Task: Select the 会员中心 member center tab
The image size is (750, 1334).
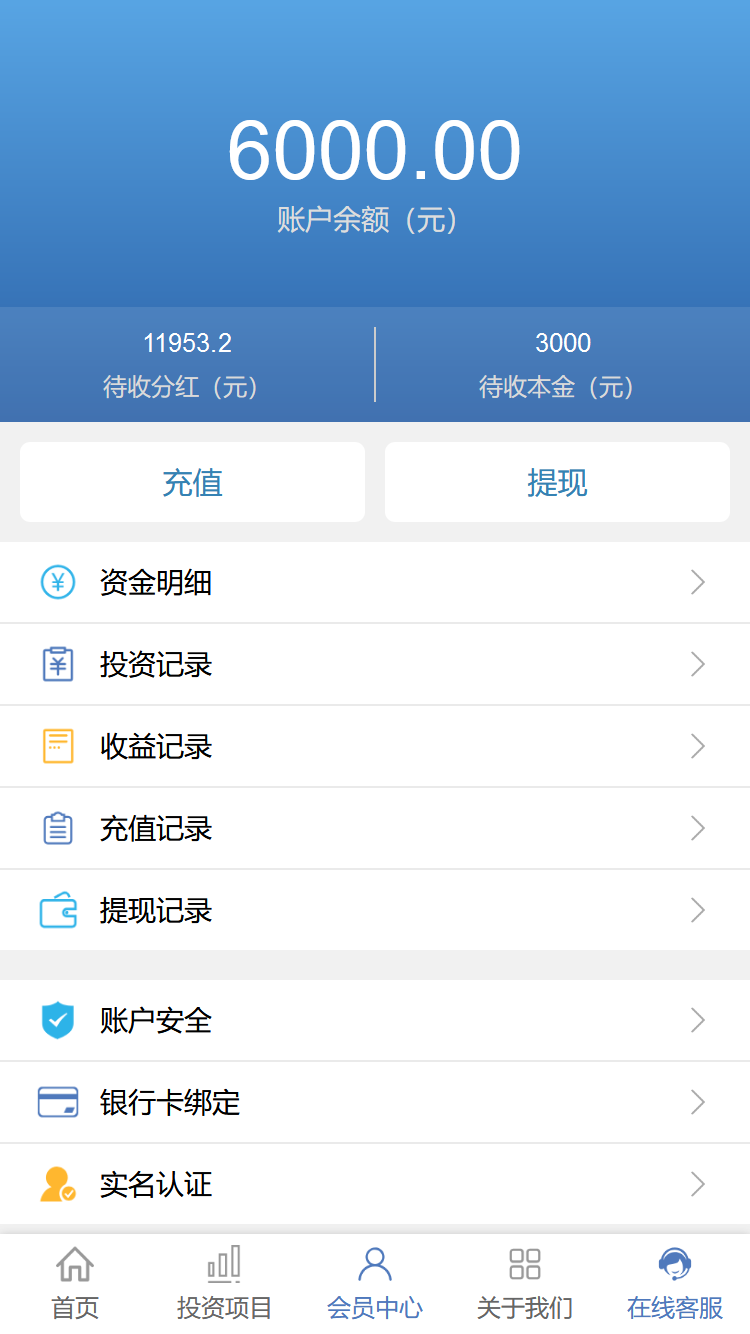Action: [x=375, y=1284]
